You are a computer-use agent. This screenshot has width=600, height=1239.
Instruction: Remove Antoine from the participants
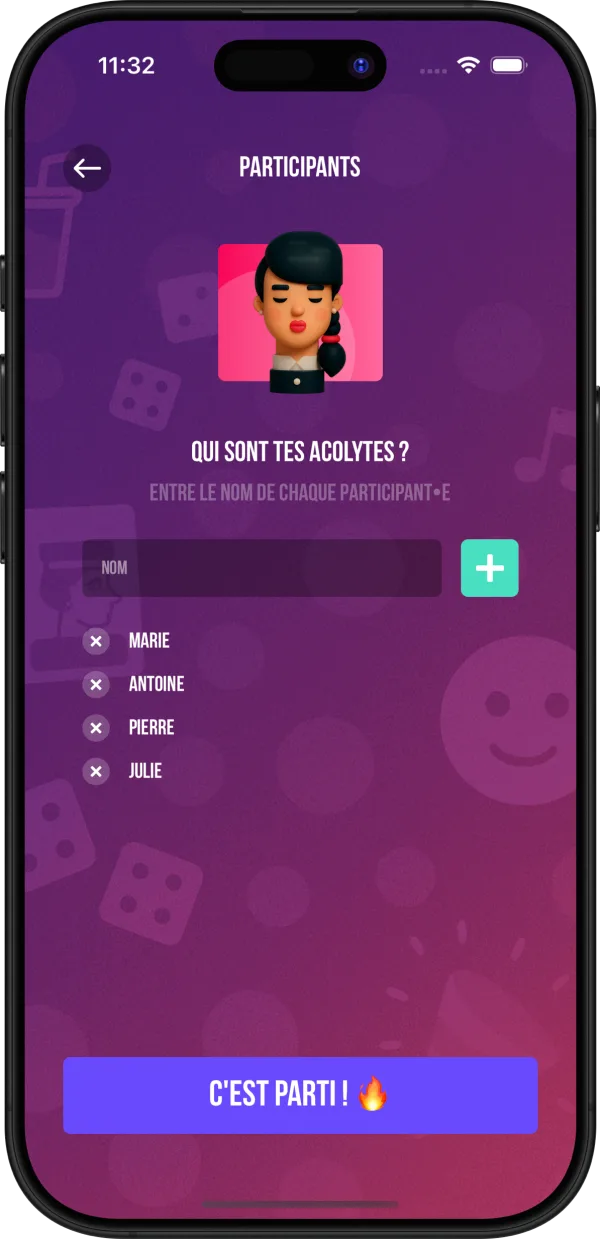click(x=96, y=685)
